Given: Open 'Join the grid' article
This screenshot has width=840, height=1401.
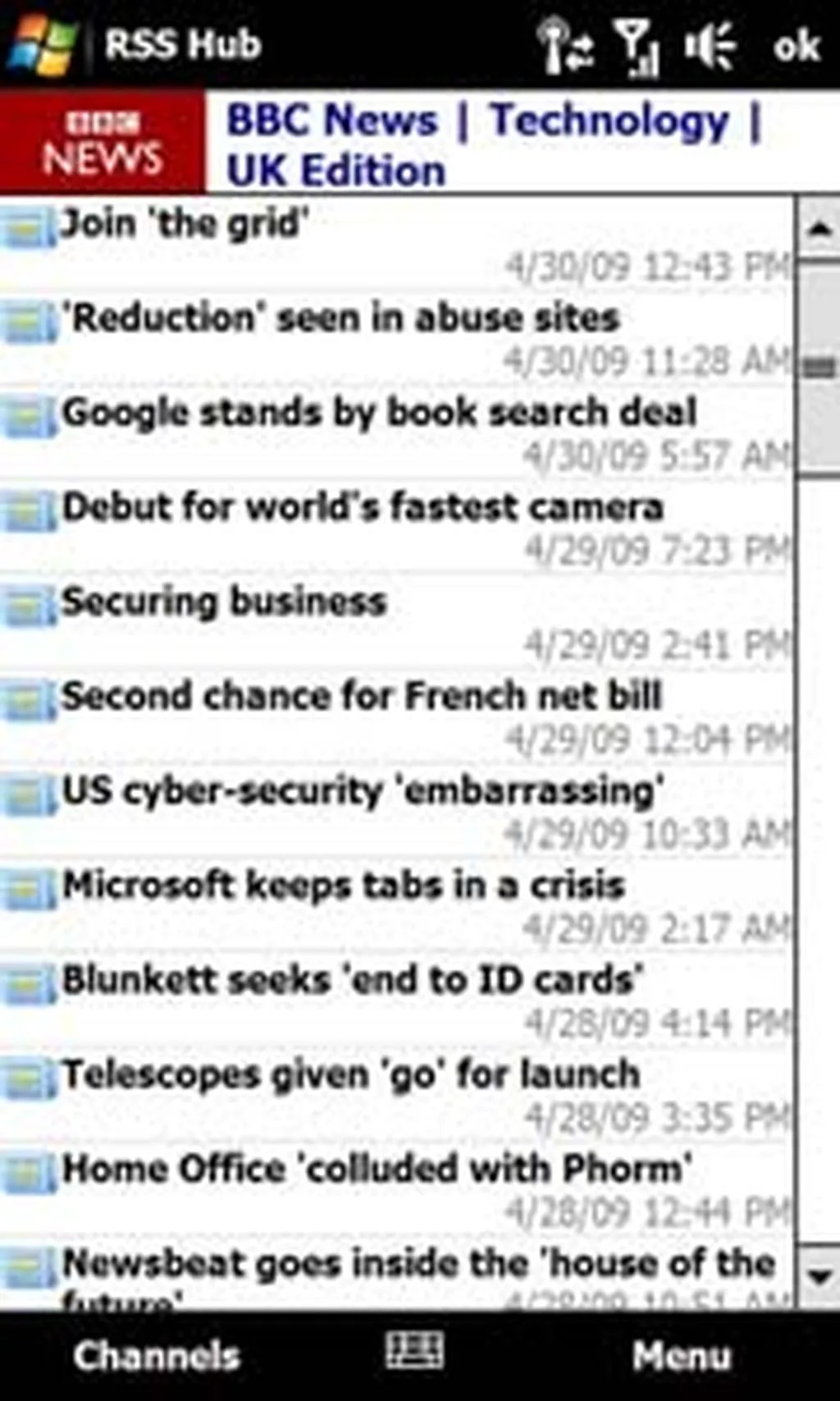Looking at the screenshot, I should click(x=185, y=224).
